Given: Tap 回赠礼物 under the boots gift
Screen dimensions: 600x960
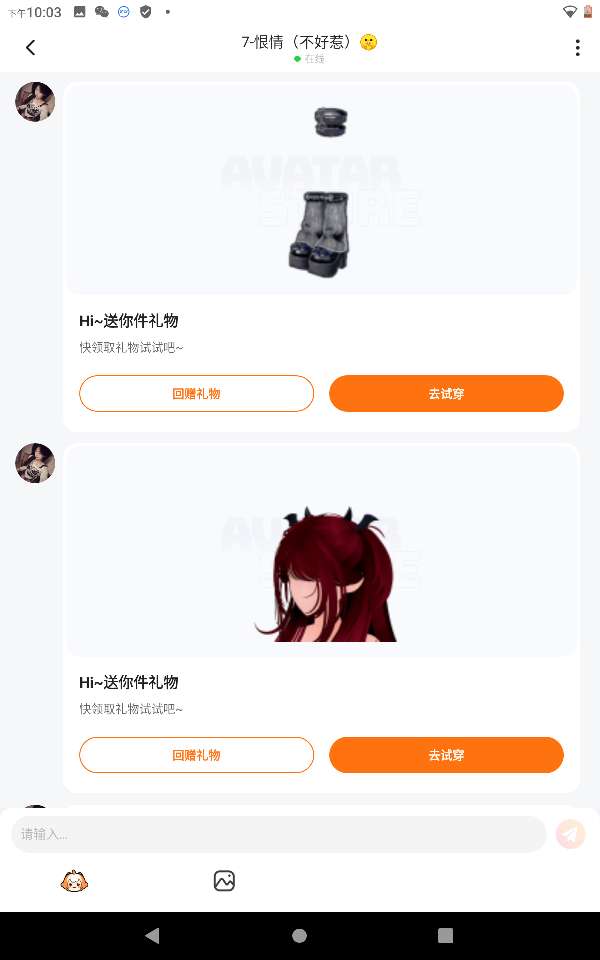Looking at the screenshot, I should coord(196,393).
